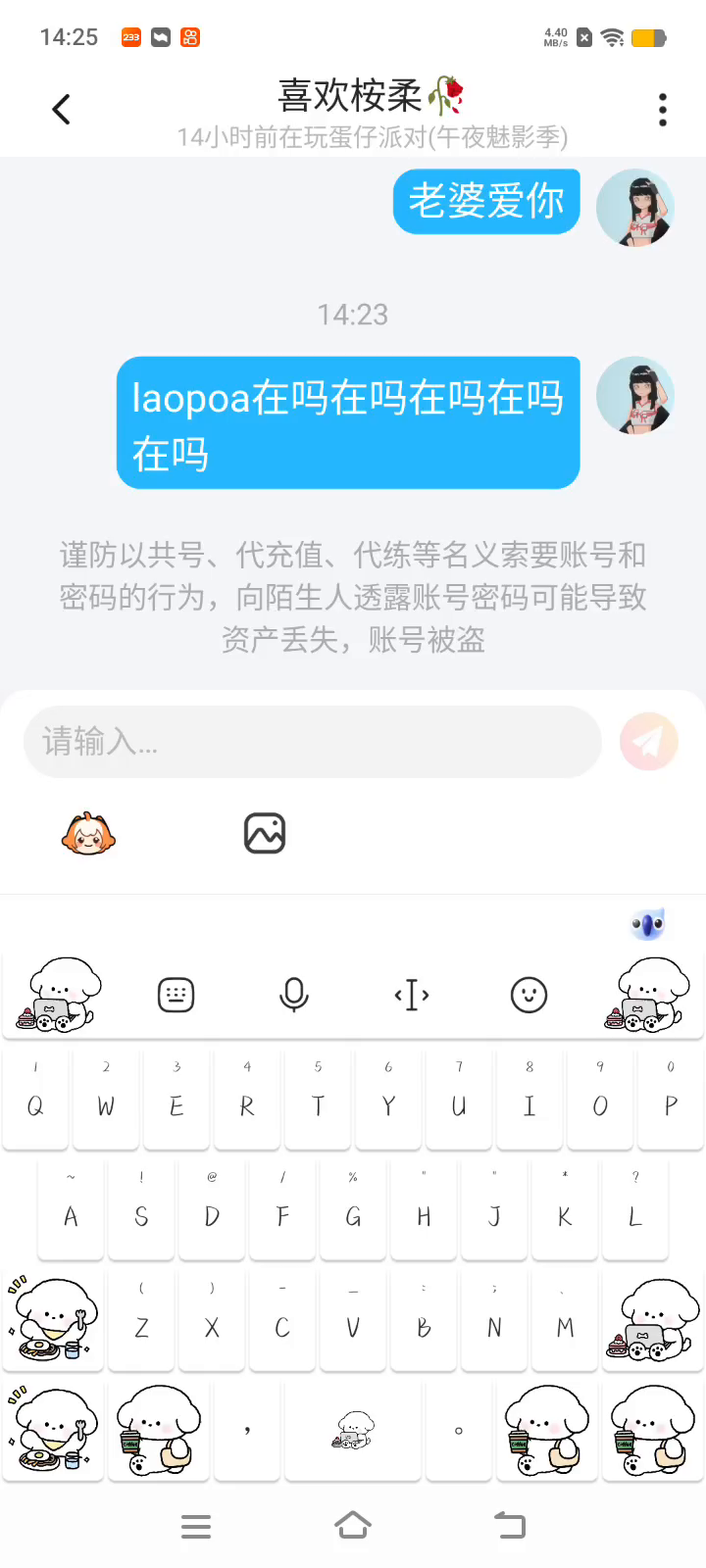Open the emoji sticker picker

(x=88, y=834)
